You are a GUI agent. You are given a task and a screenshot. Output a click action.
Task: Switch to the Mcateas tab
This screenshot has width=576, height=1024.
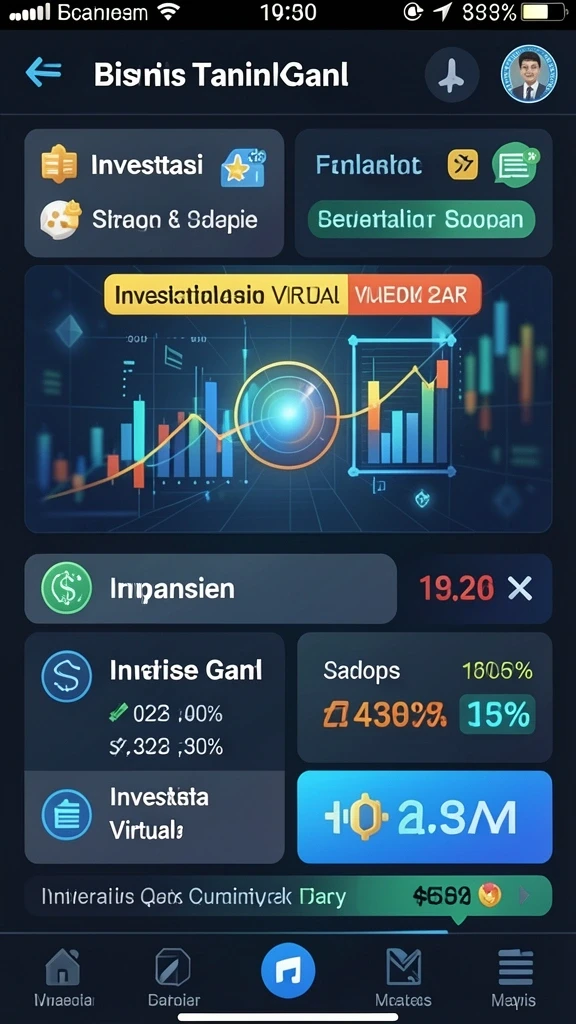click(403, 976)
